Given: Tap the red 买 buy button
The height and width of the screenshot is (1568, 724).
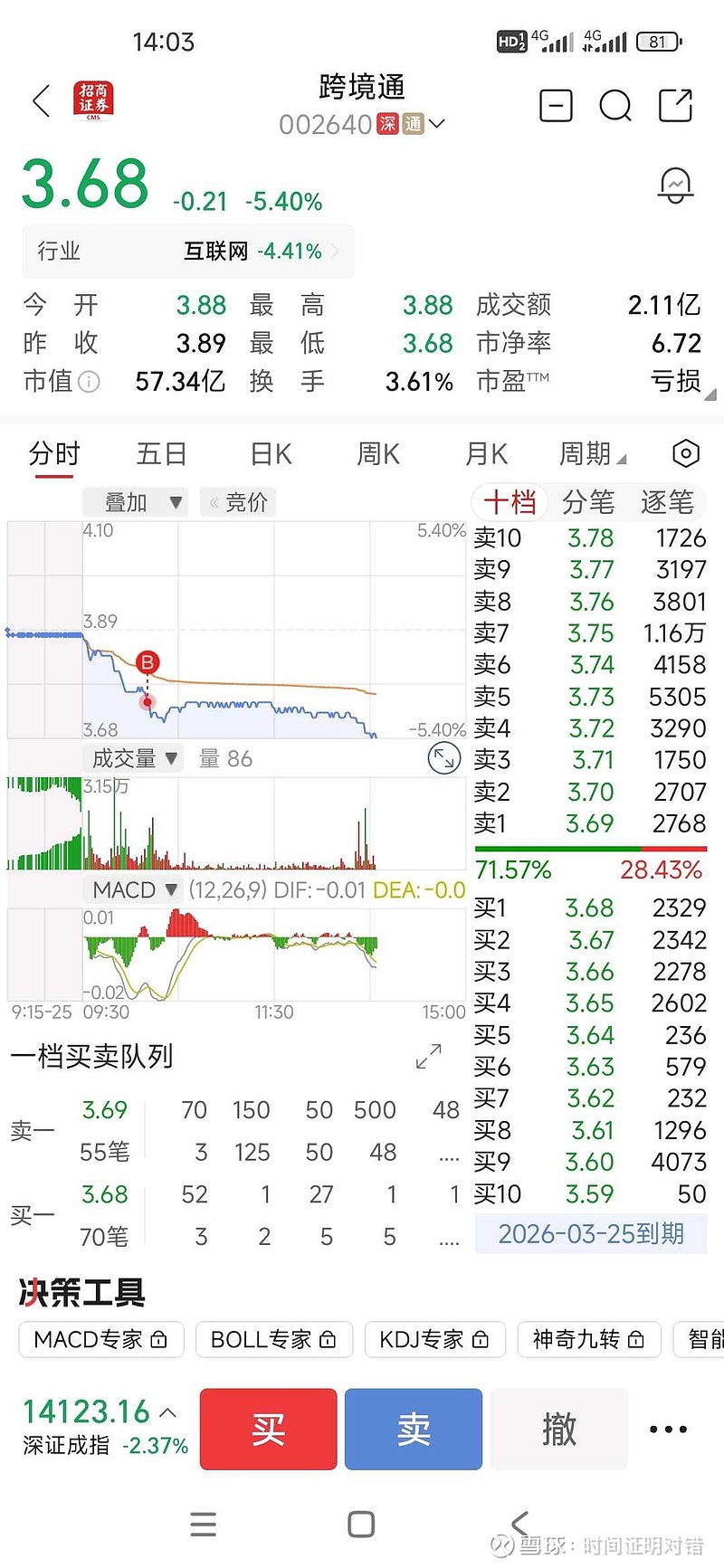Looking at the screenshot, I should (268, 1429).
